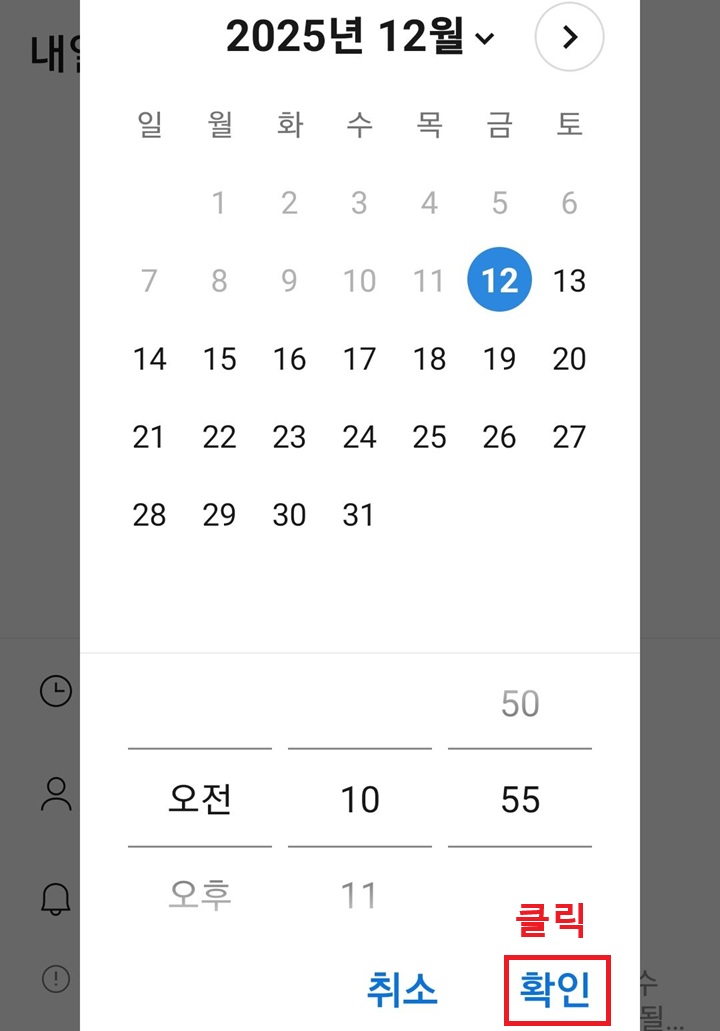
Task: Click the highlighted date 12
Action: [499, 280]
